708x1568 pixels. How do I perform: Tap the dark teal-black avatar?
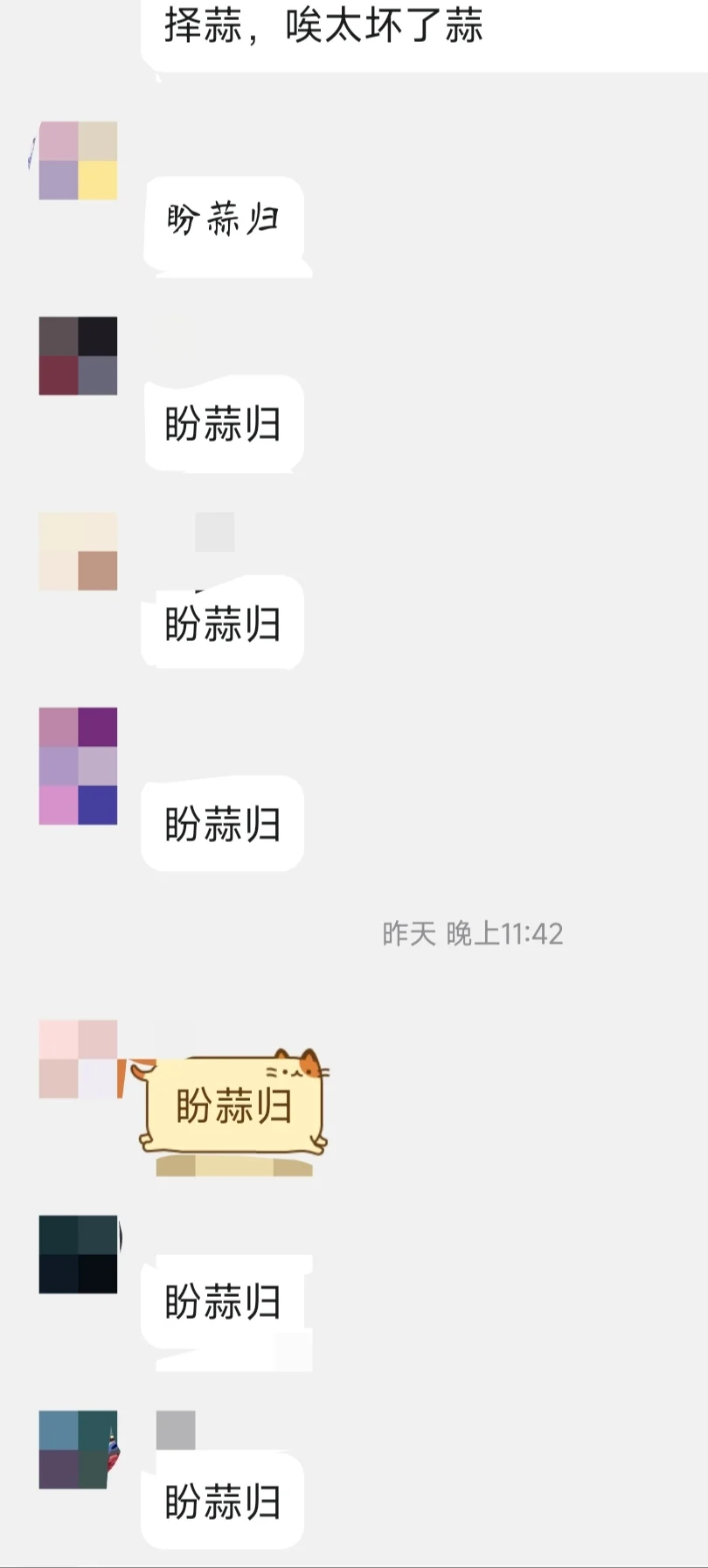78,1254
